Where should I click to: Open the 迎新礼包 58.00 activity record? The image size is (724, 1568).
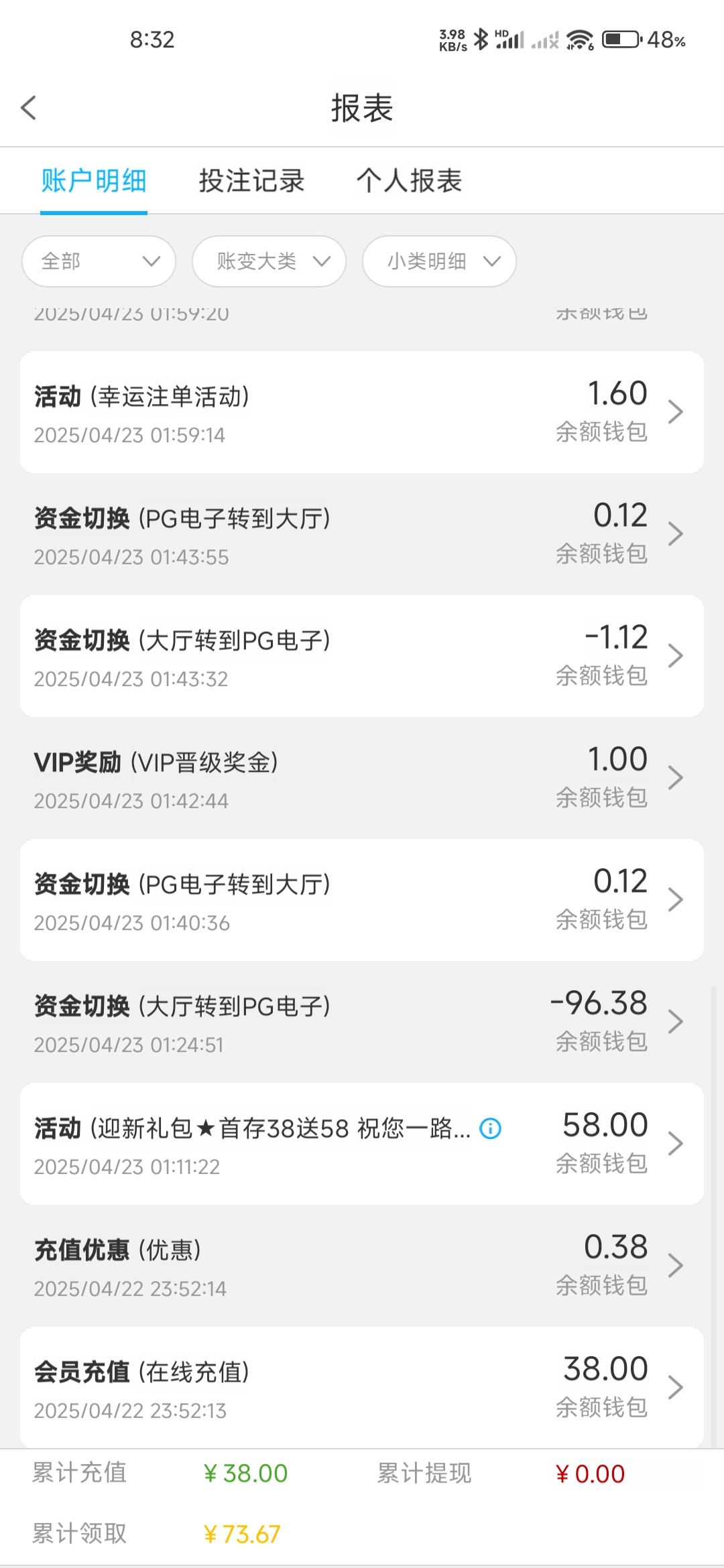(x=362, y=1144)
